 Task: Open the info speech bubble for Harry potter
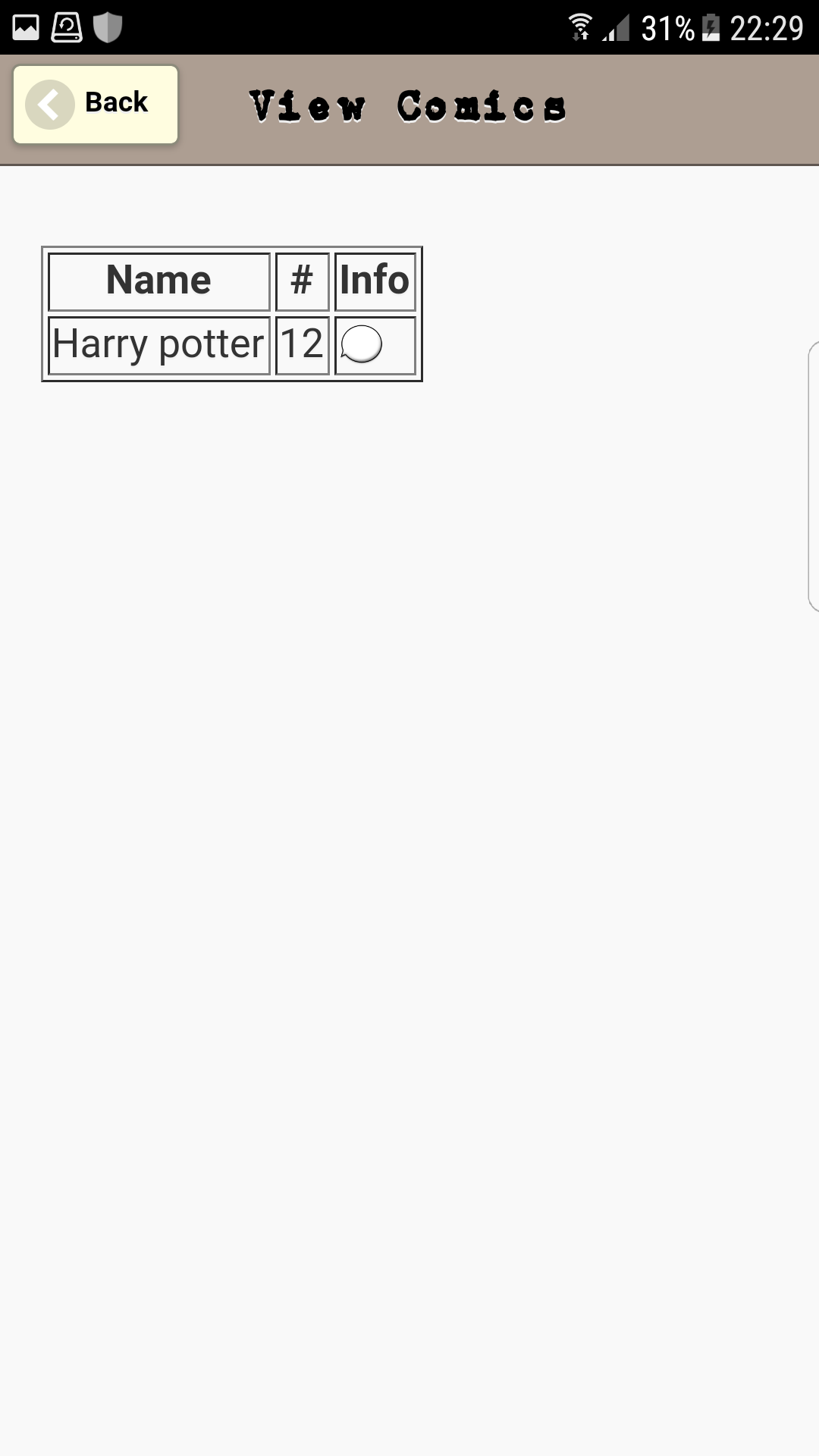tap(362, 345)
